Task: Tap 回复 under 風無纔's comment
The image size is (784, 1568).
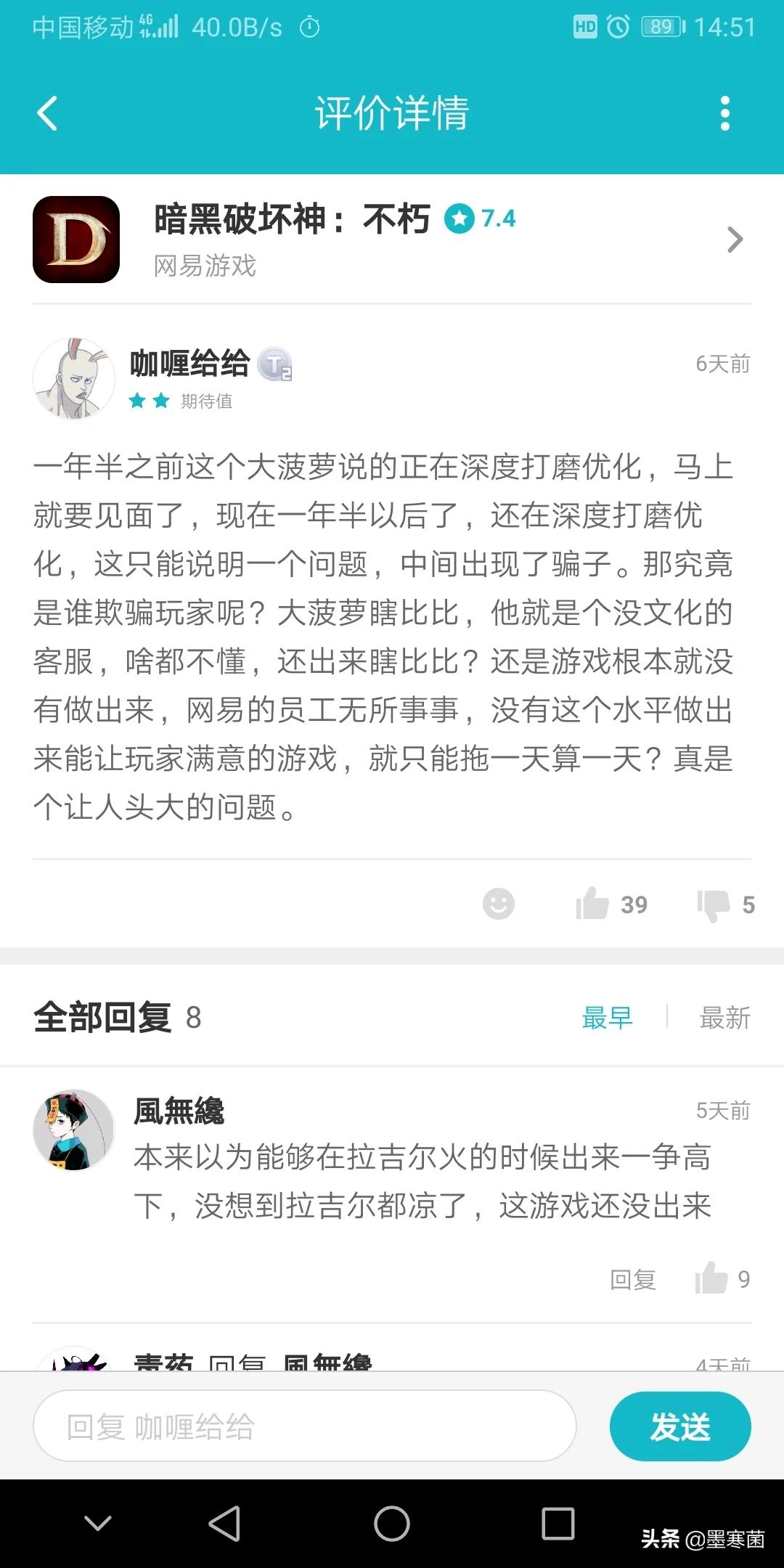Action: tap(632, 1280)
